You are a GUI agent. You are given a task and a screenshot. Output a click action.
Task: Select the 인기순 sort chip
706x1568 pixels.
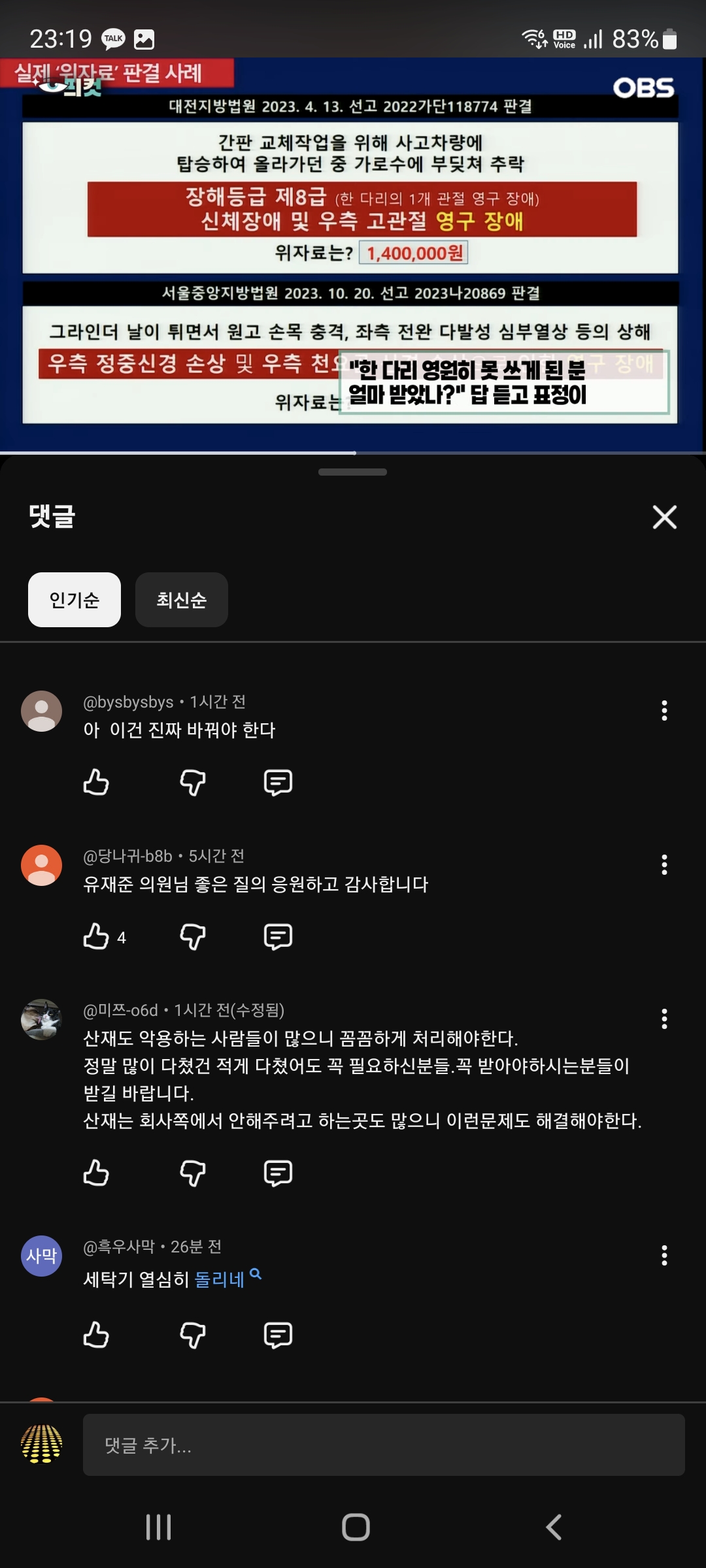coord(75,600)
